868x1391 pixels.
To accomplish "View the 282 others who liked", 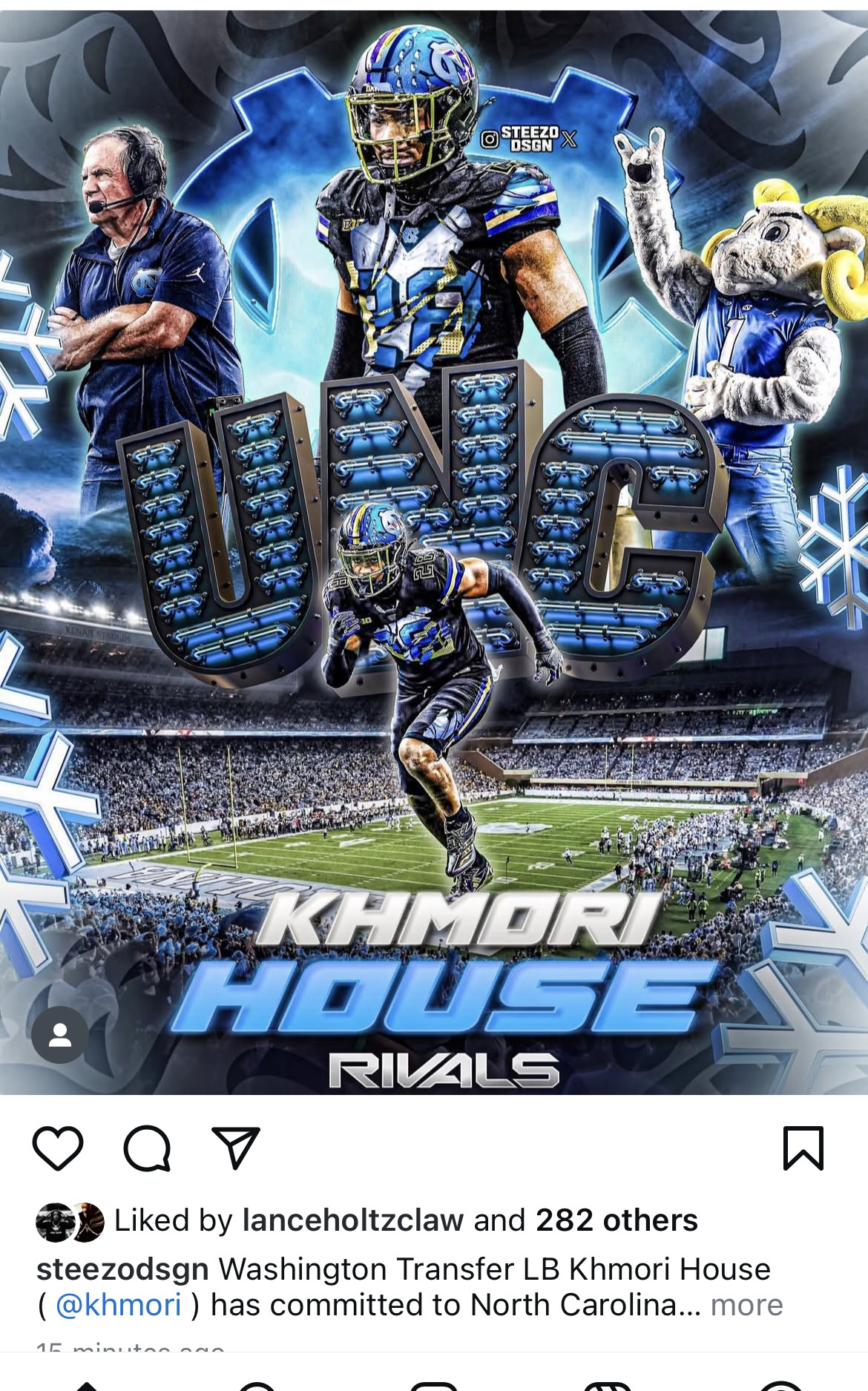I will (x=617, y=1220).
